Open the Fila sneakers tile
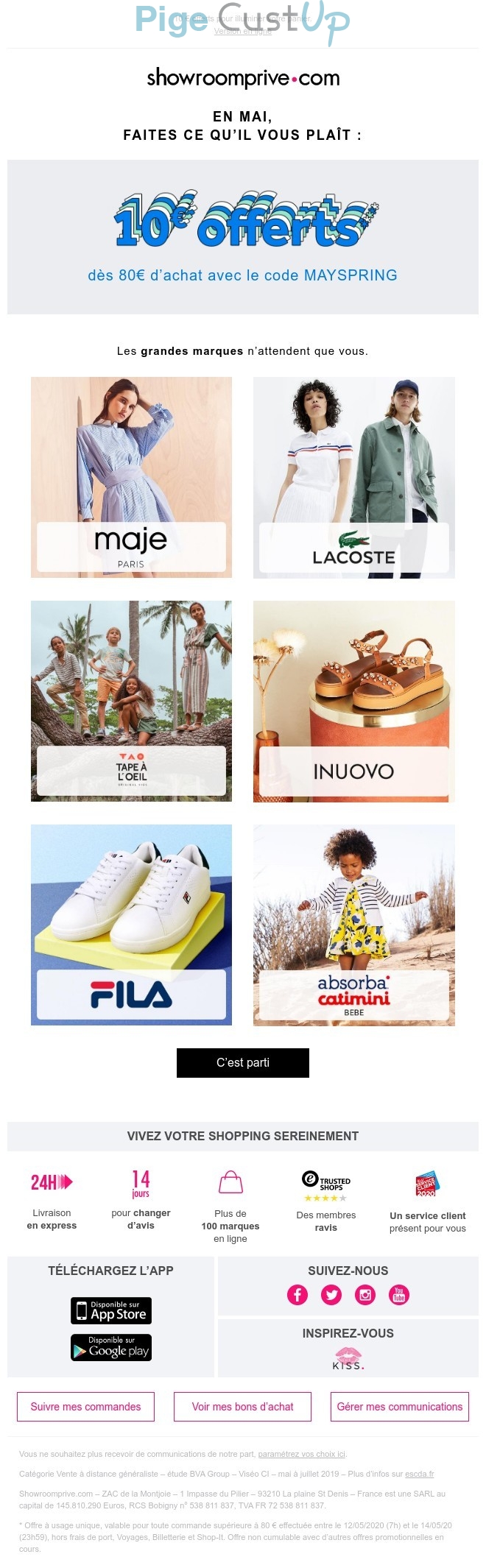486x1568 pixels. [131, 925]
